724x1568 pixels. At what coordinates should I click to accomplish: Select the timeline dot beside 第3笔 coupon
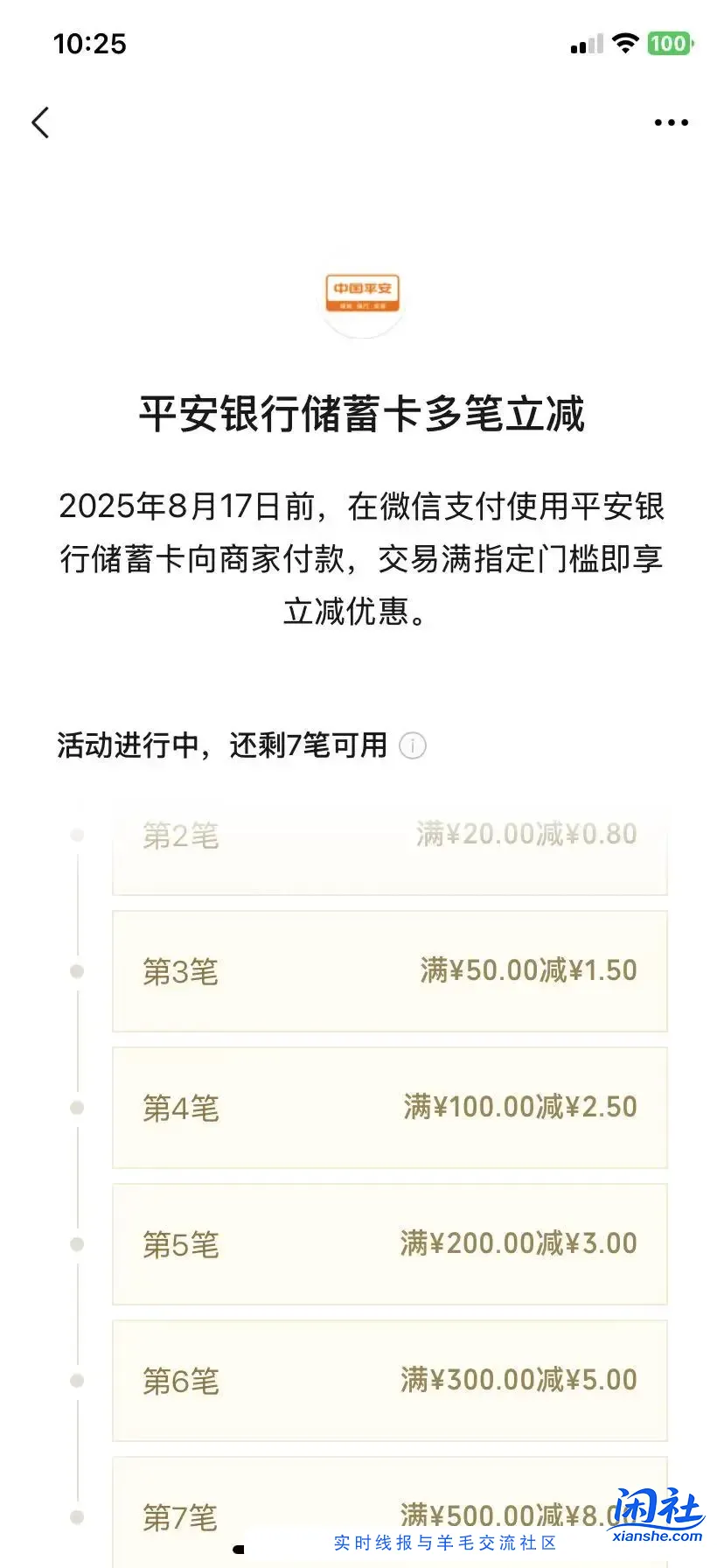(x=76, y=971)
